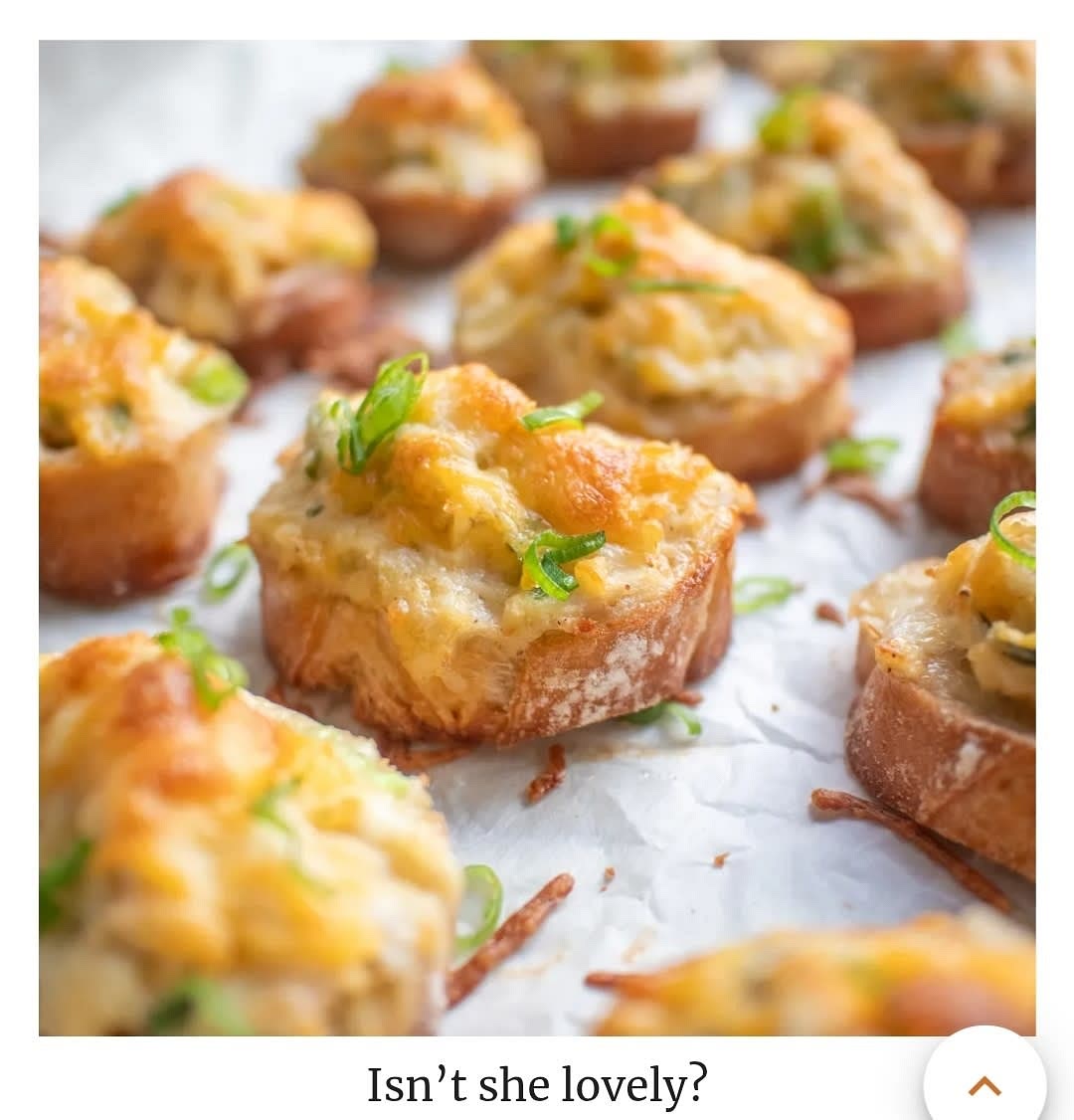Image resolution: width=1074 pixels, height=1120 pixels.
Task: Tap the scroll-to-top arrow button
Action: (x=984, y=1083)
